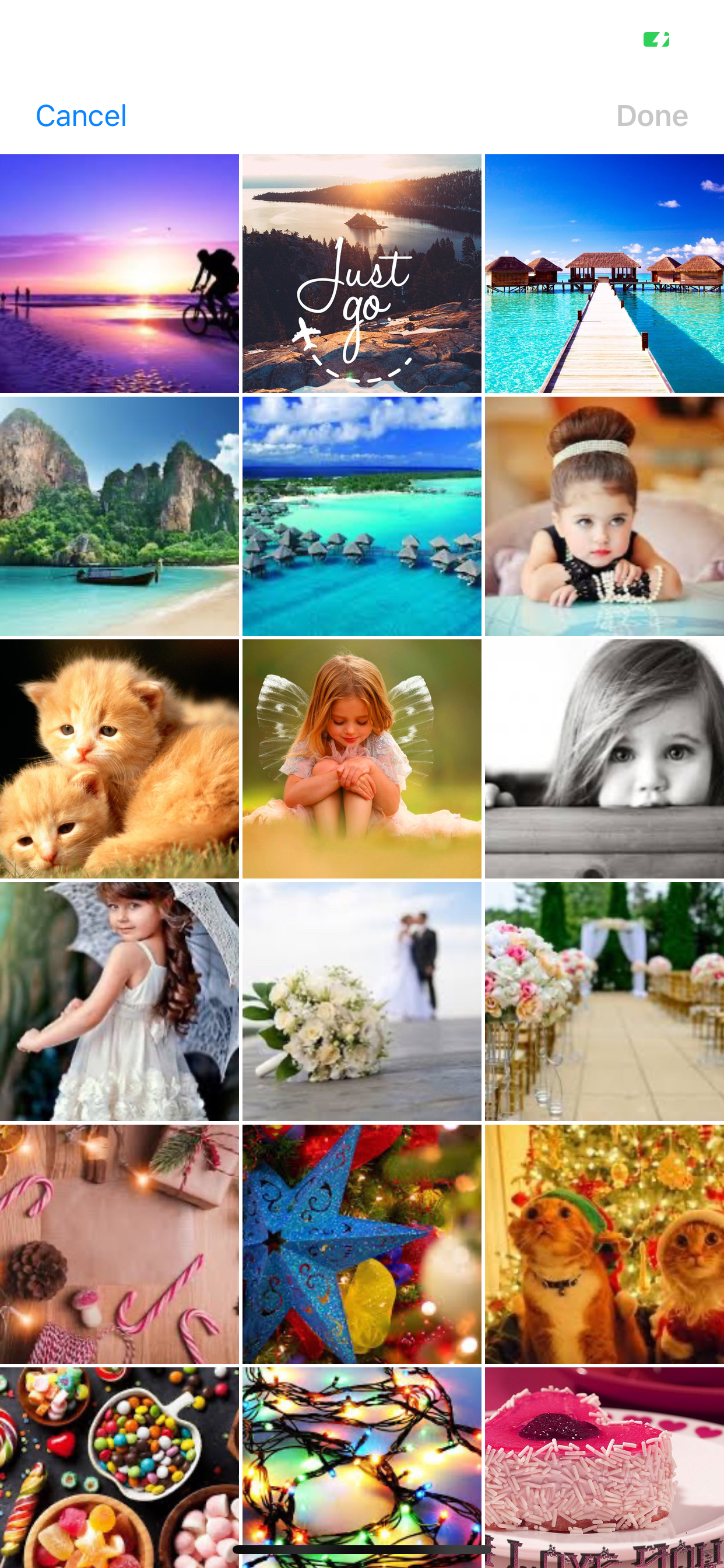Choose the girl with pearl necklace photo

pos(604,516)
